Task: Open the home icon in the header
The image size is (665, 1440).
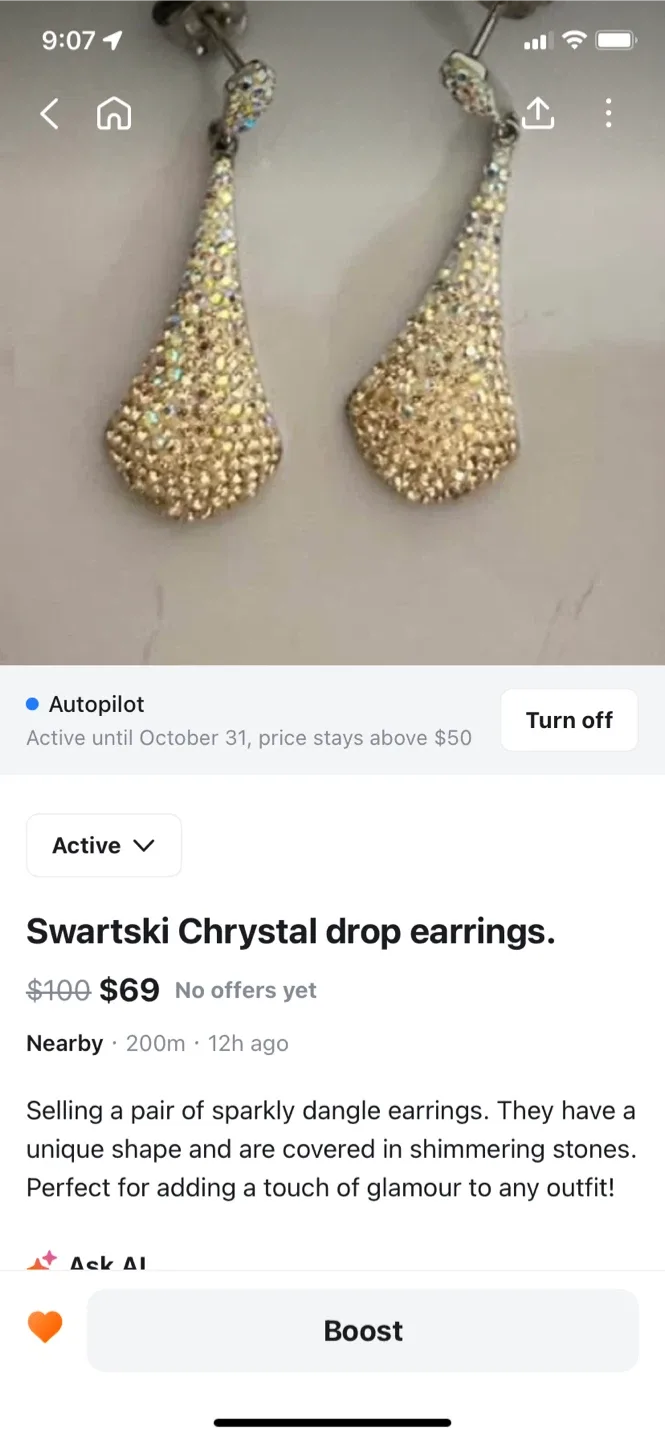Action: [114, 114]
